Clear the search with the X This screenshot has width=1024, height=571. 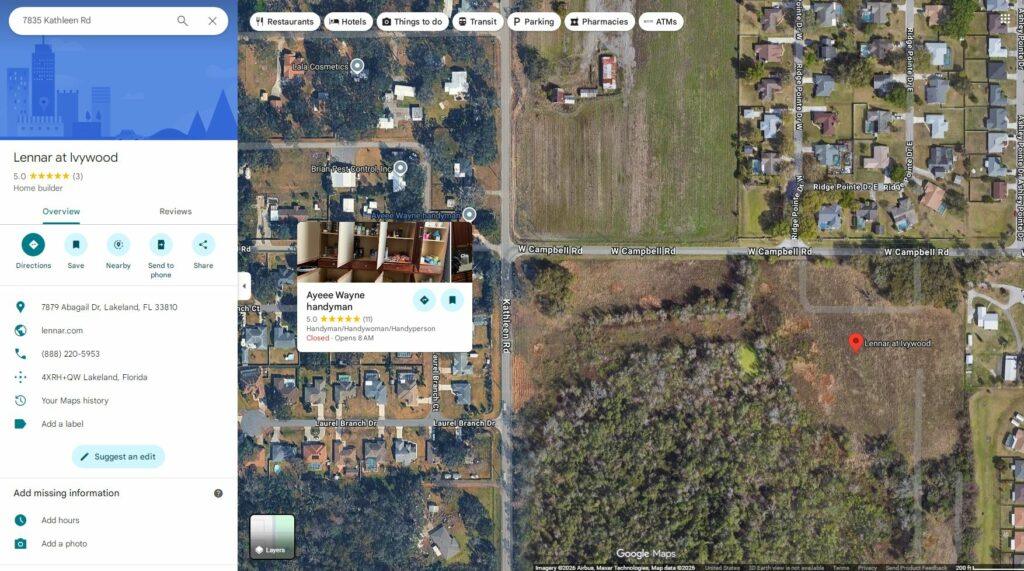[212, 21]
